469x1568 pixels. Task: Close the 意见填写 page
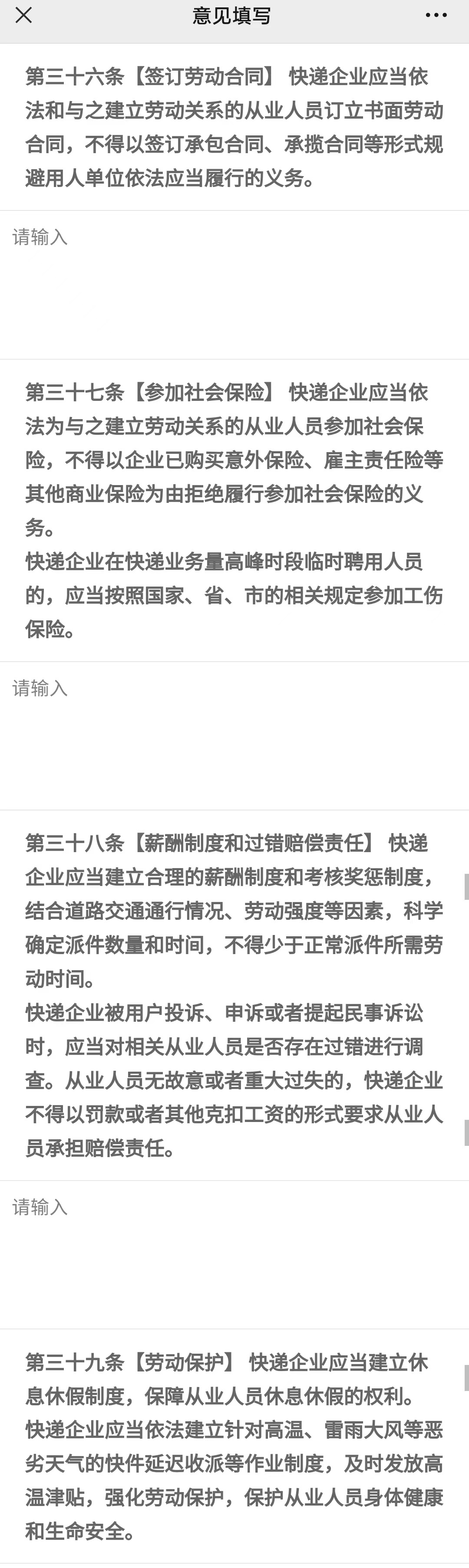[23, 16]
